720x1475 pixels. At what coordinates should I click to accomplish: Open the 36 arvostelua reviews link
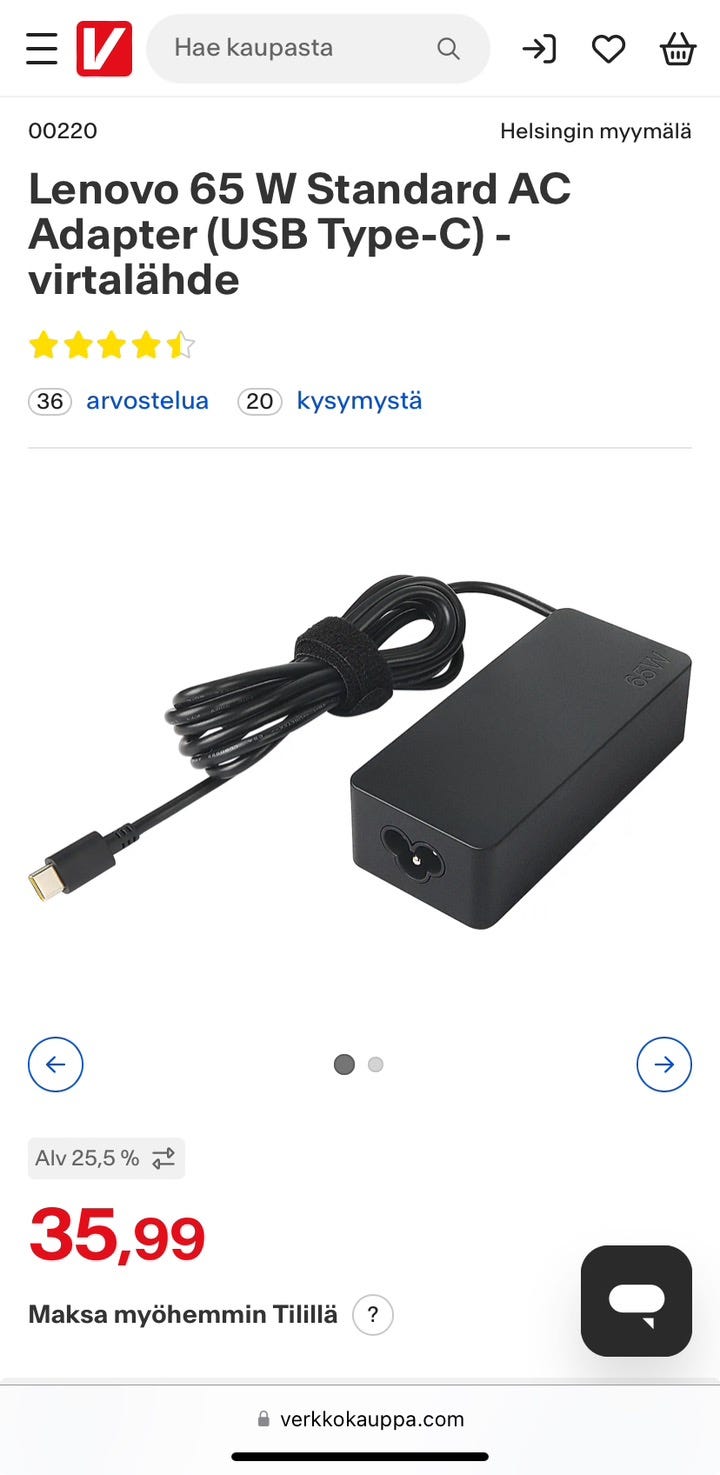click(x=147, y=401)
